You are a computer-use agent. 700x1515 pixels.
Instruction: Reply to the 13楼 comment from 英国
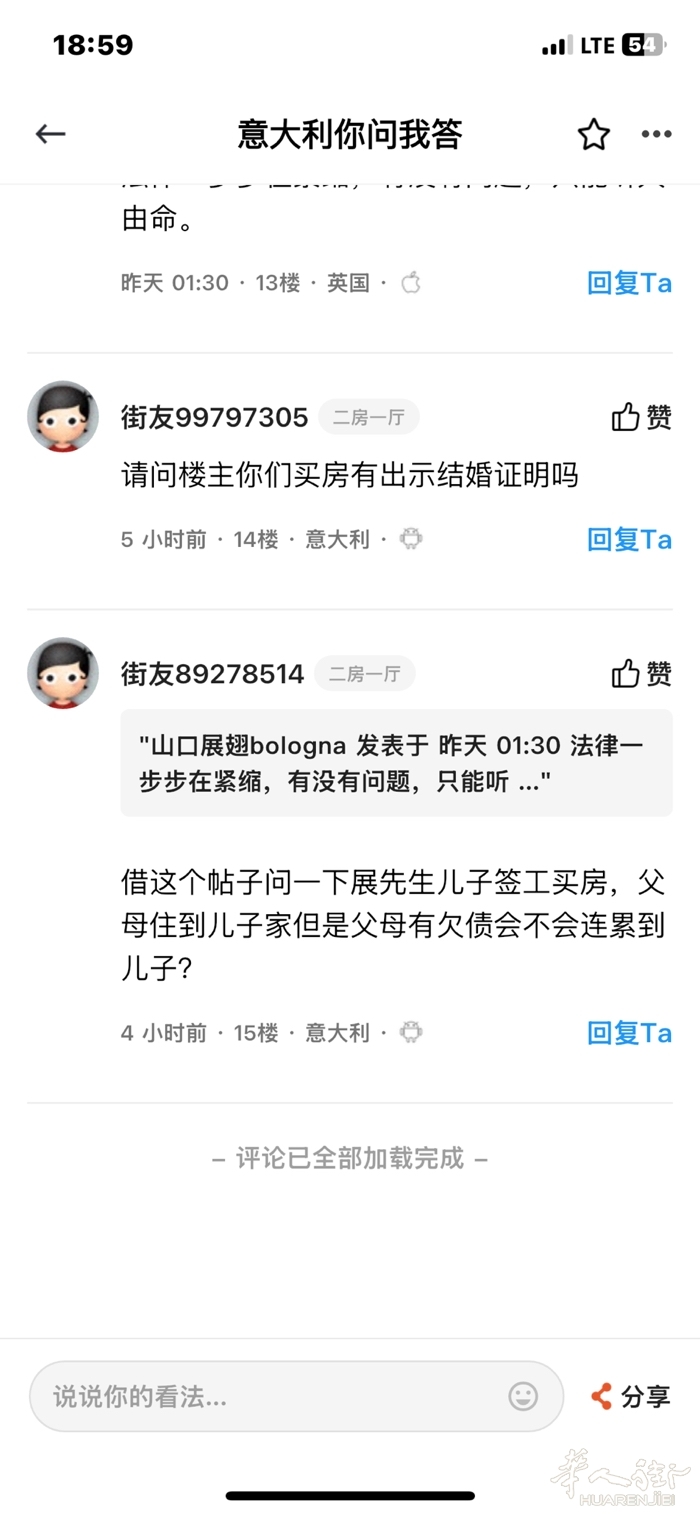629,283
